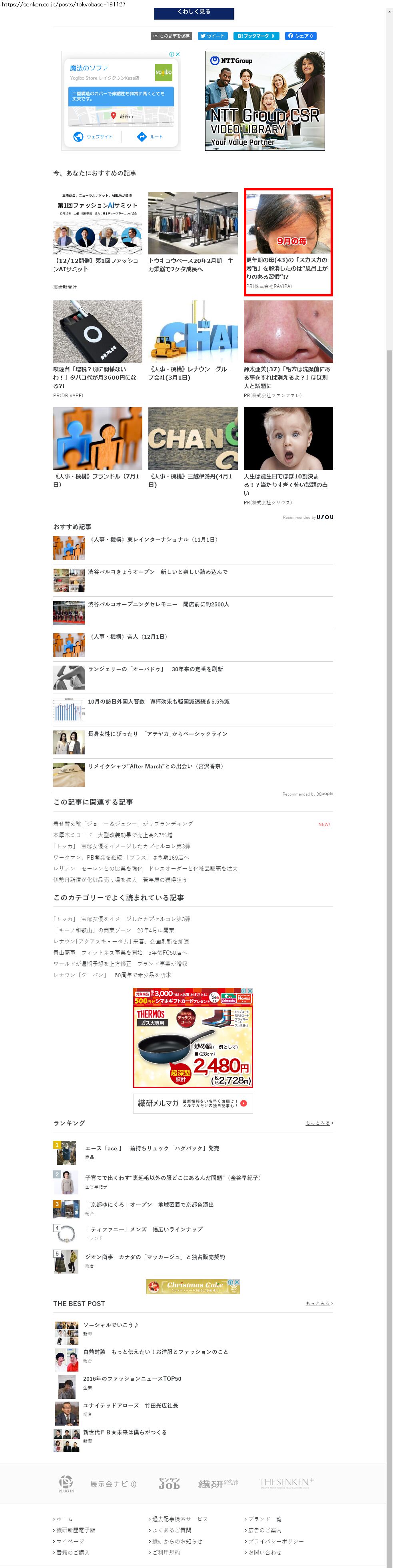Tap もっとみる next to ランキング
This screenshot has height=1568, width=393.
point(319,1123)
